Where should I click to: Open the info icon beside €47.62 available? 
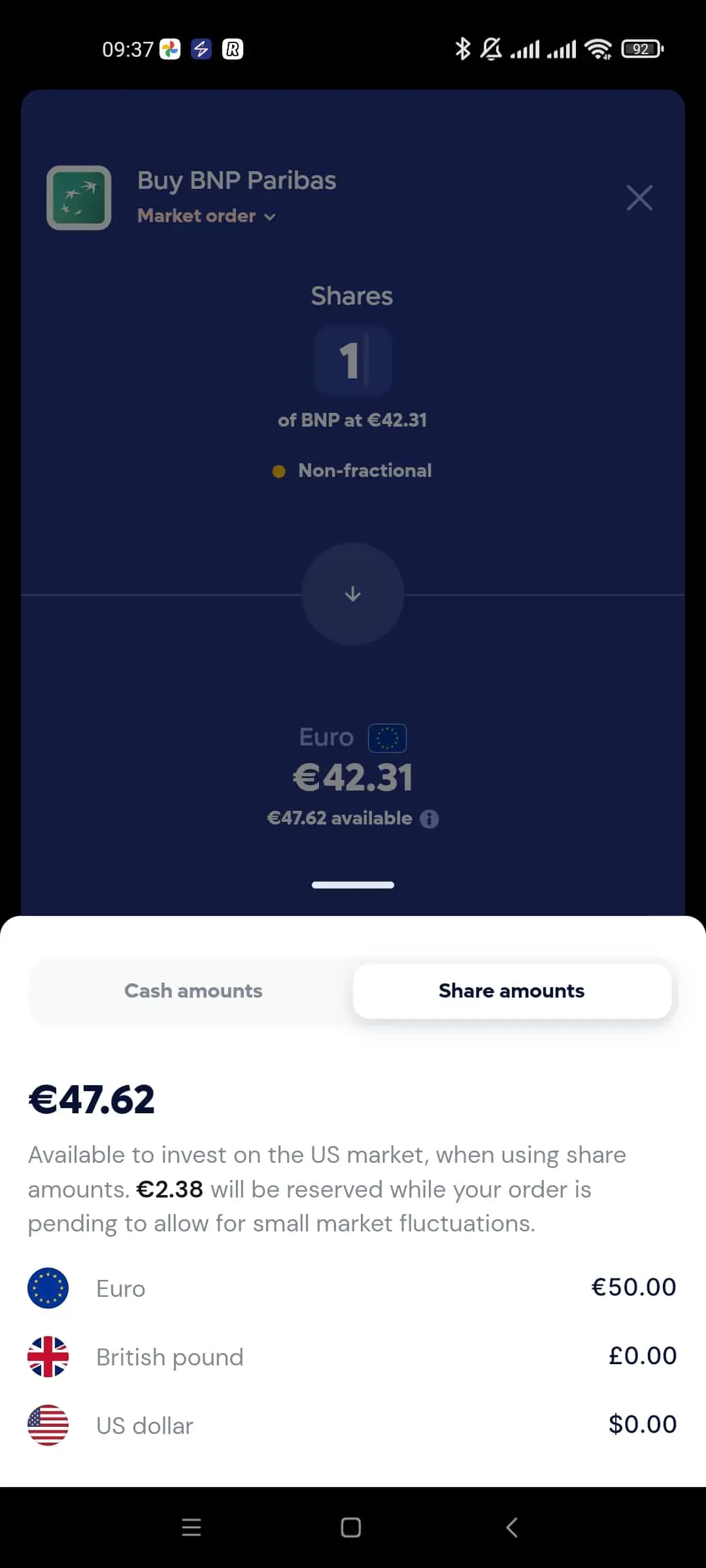point(429,819)
